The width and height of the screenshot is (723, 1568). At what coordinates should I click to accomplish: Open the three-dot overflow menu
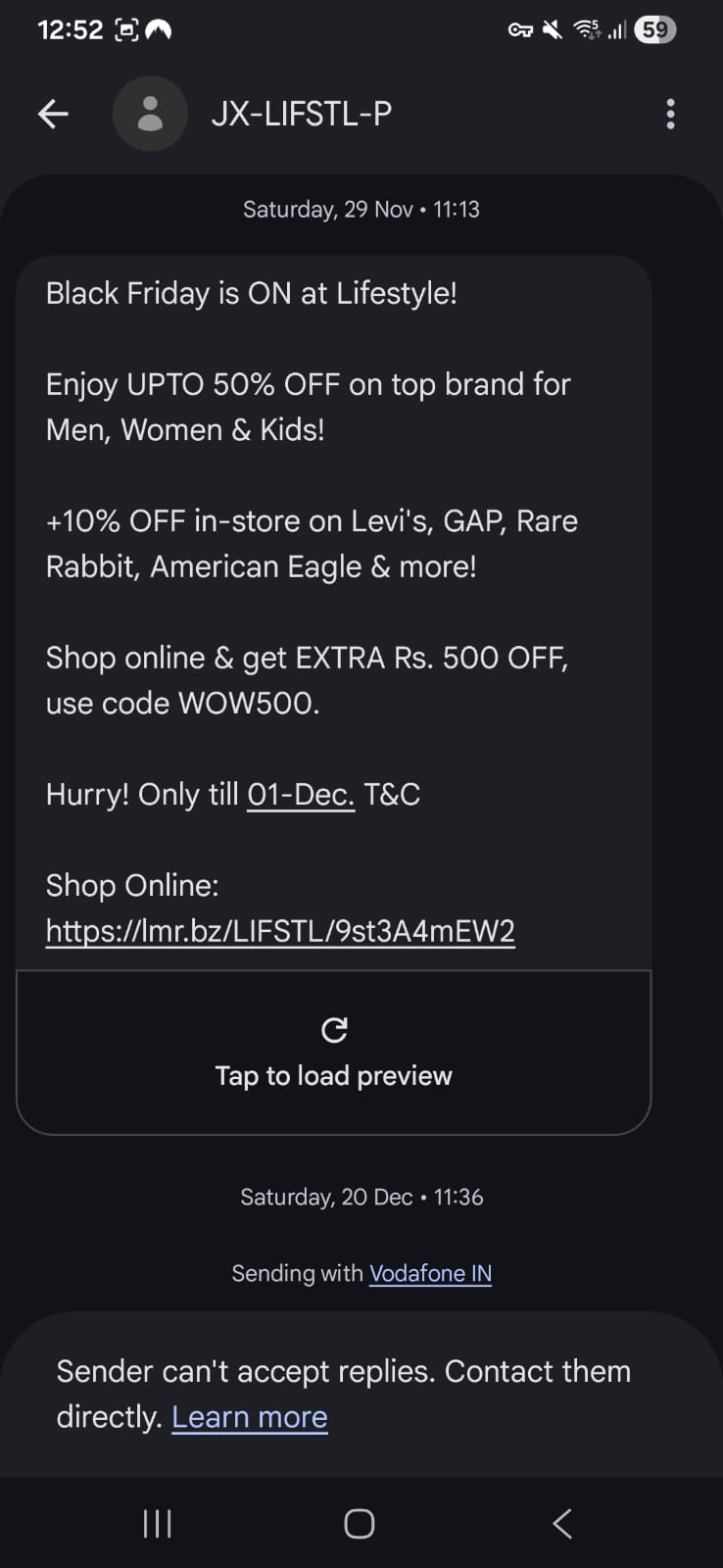pyautogui.click(x=670, y=115)
